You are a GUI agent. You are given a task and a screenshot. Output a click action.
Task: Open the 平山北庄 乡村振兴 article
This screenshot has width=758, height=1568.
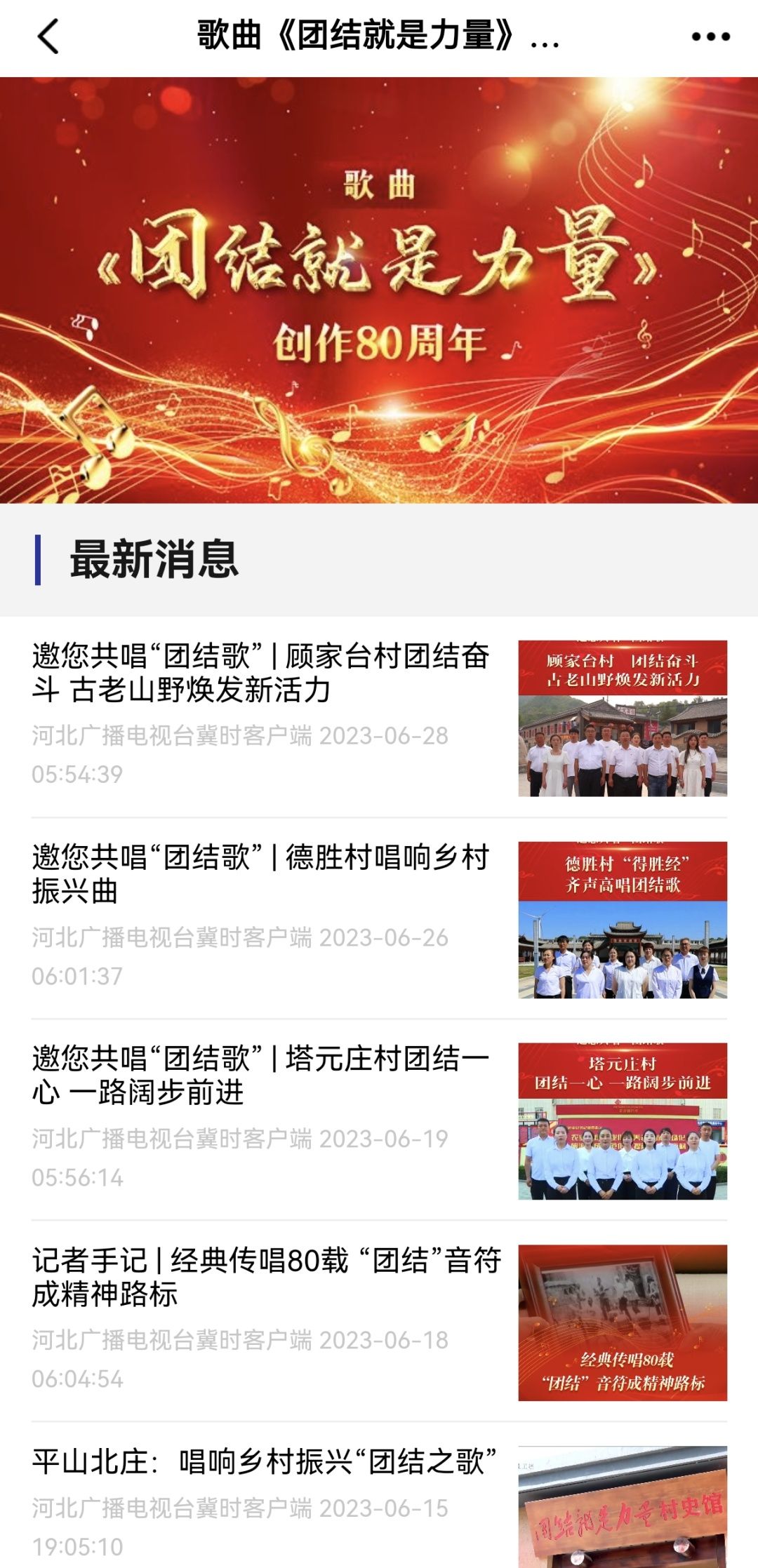pos(265,1462)
